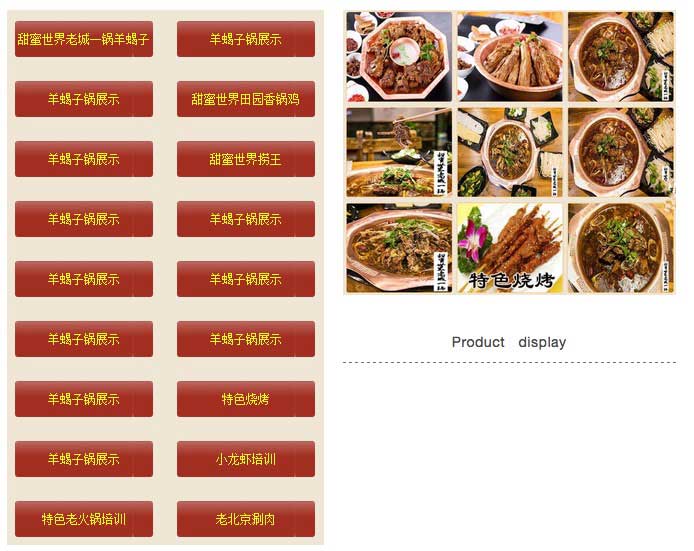Select 甜蜜世界田园香锅鸡
Screen dimensions: 694x551
[x=246, y=99]
